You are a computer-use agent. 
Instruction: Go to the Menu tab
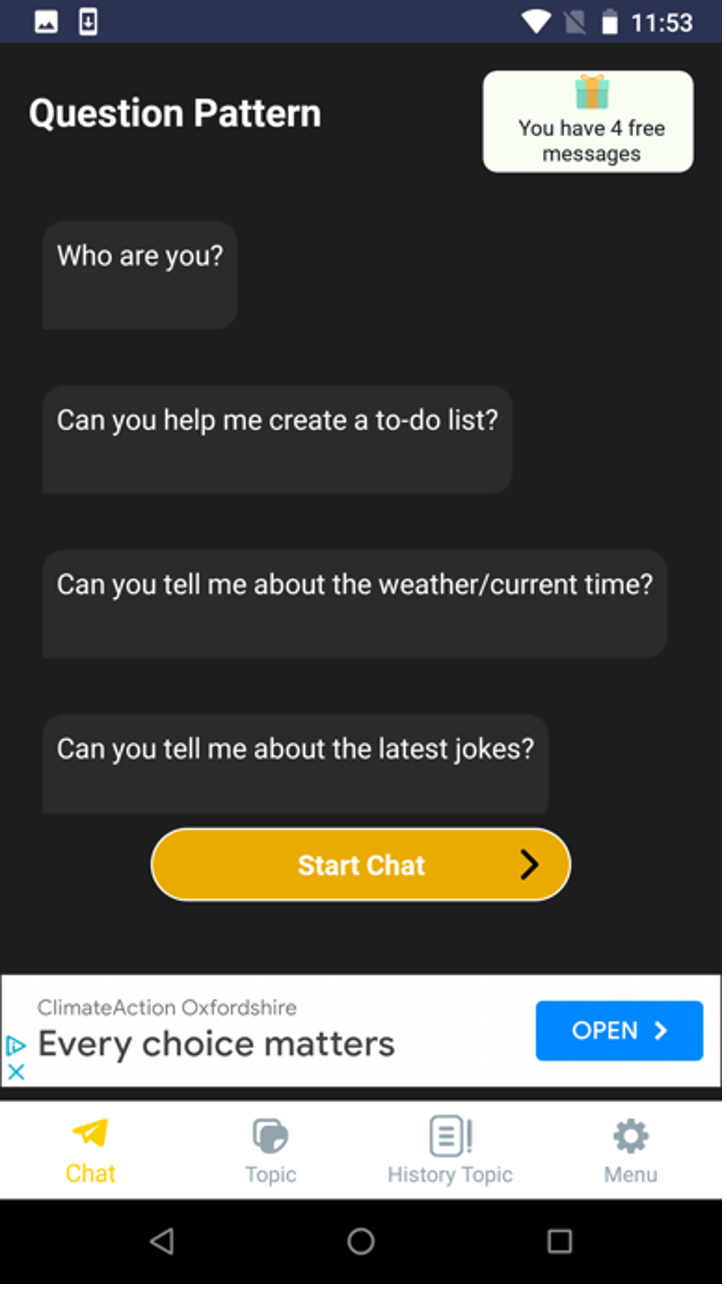point(630,1151)
